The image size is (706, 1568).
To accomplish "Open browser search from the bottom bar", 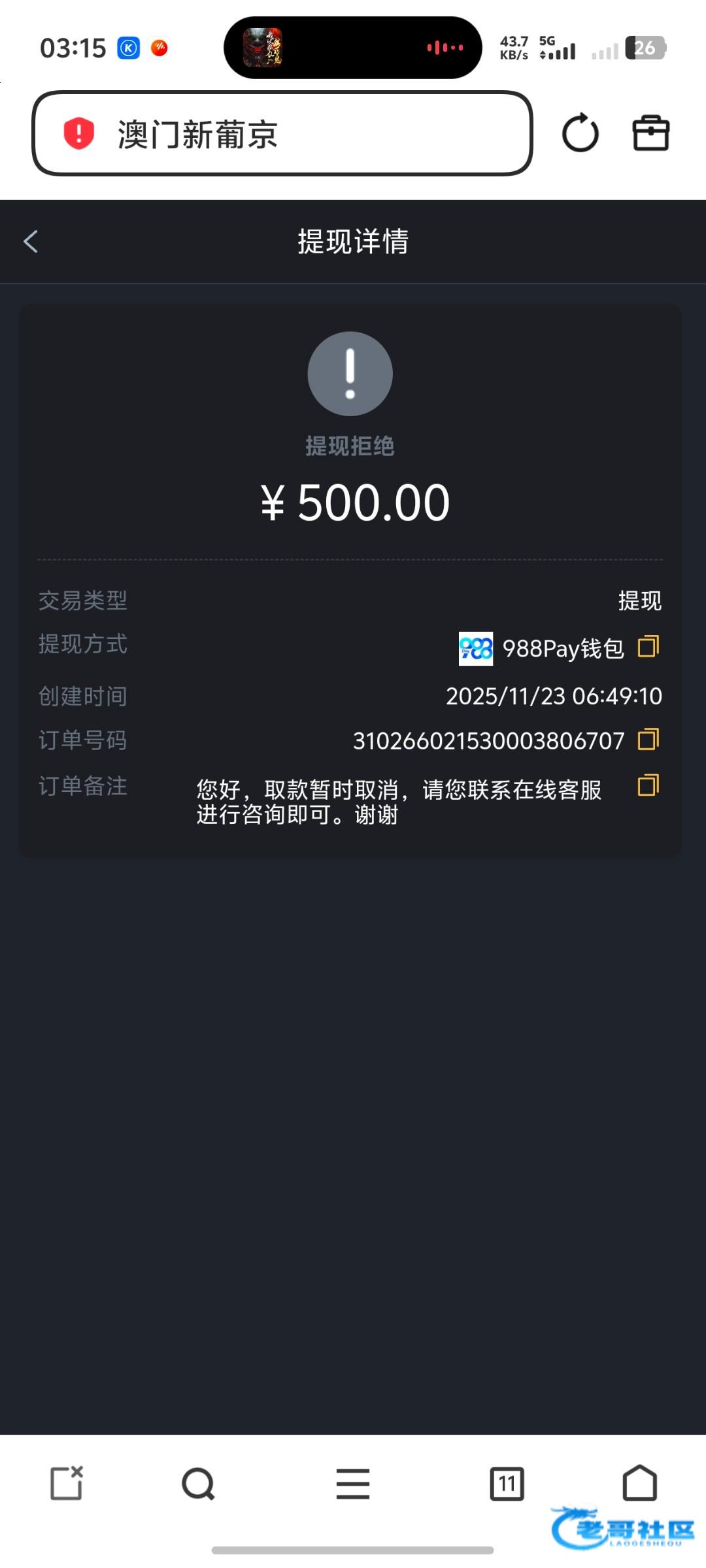I will click(198, 1484).
